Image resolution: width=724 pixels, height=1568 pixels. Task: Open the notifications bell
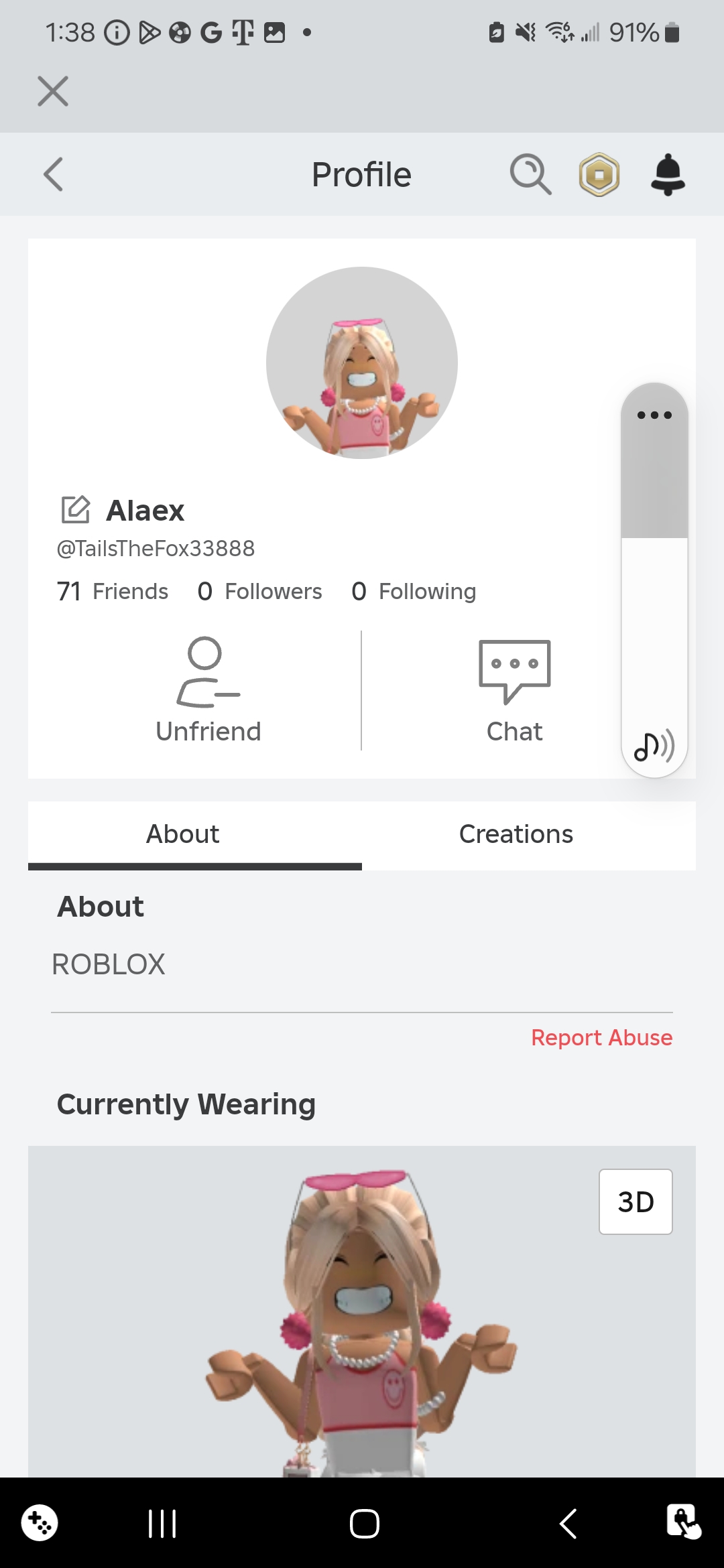668,175
